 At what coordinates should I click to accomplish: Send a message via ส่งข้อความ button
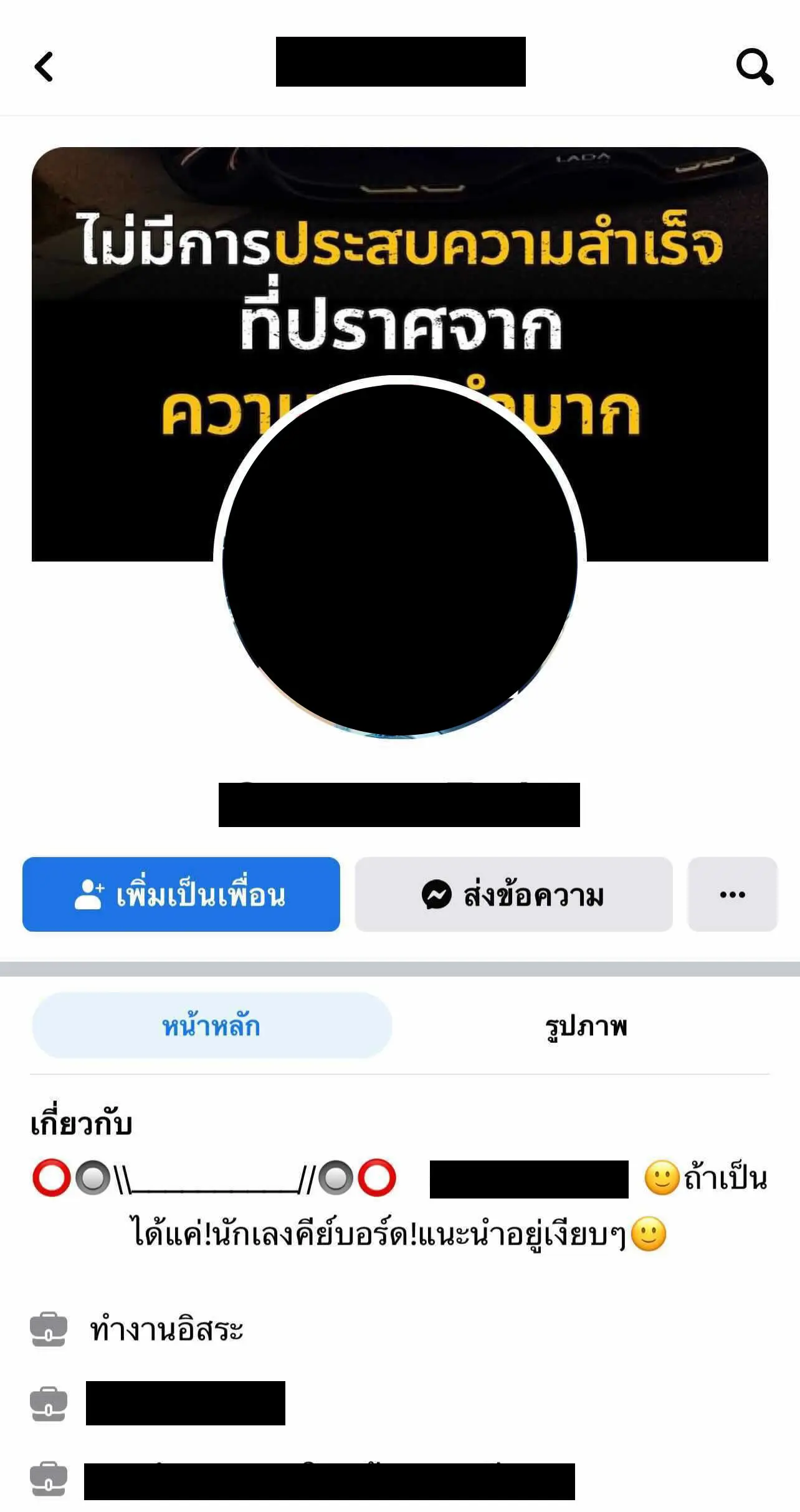[x=513, y=894]
